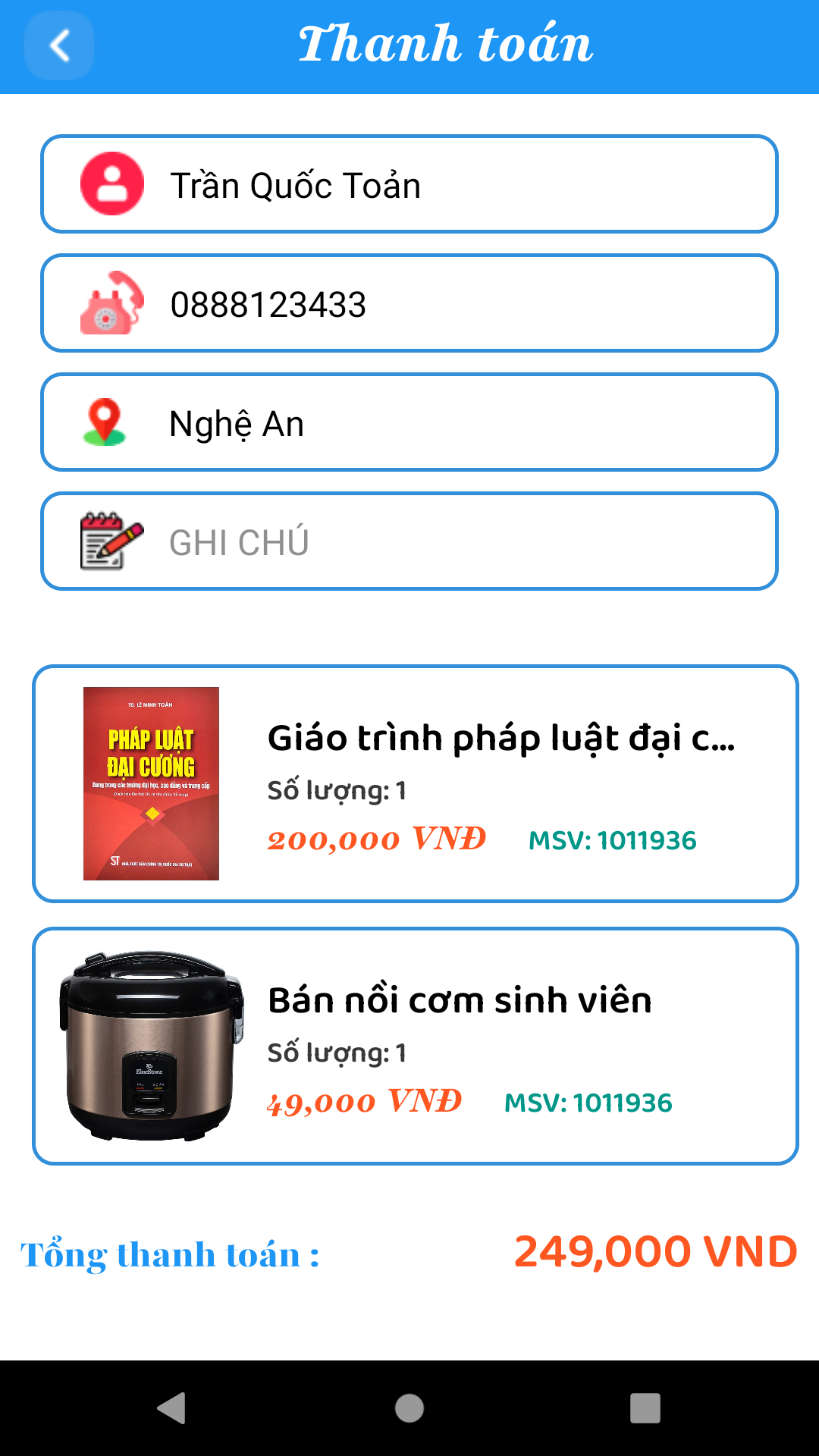The image size is (819, 1456).
Task: Tap the system home button
Action: [x=409, y=1408]
